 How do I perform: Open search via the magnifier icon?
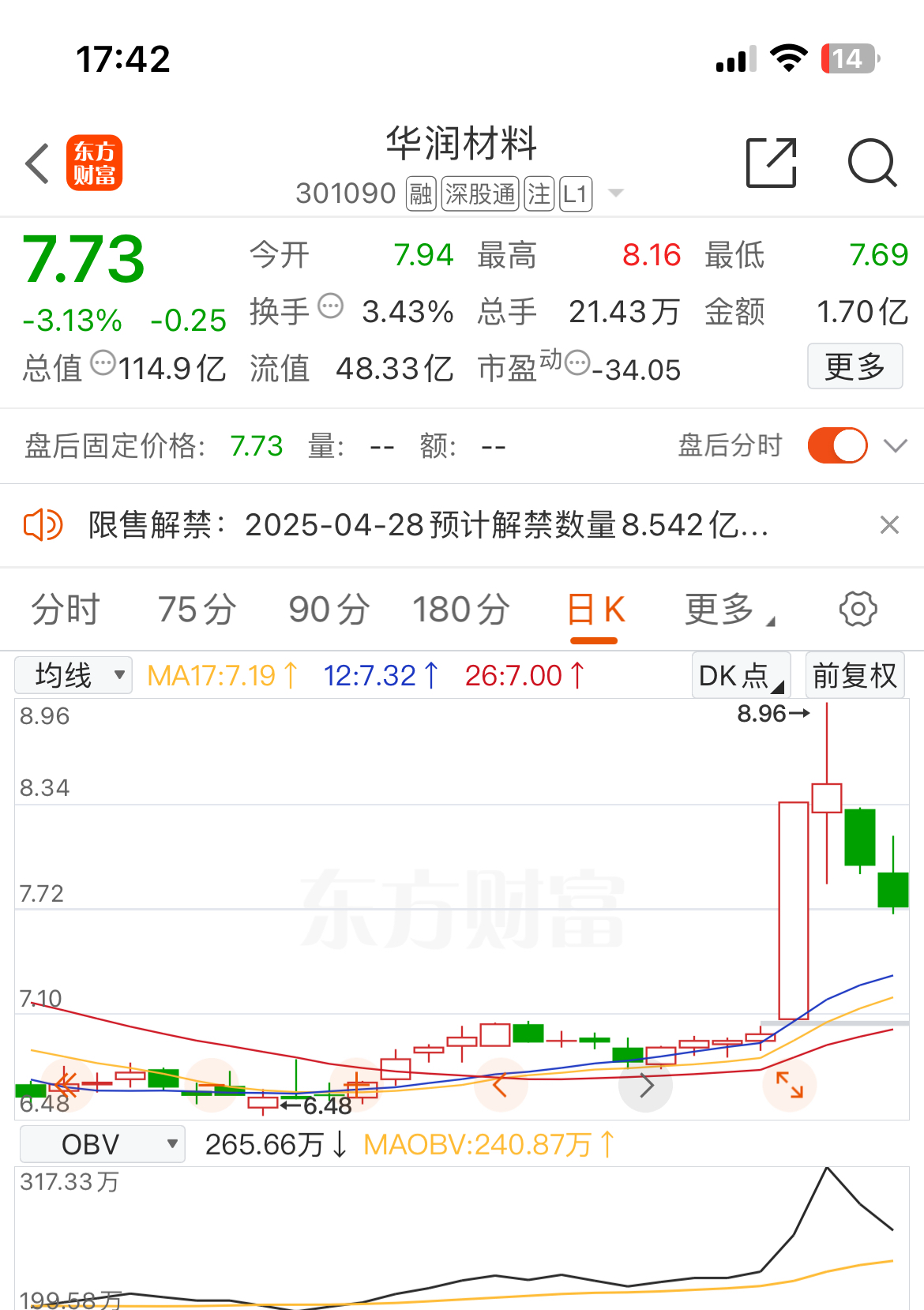click(x=871, y=161)
